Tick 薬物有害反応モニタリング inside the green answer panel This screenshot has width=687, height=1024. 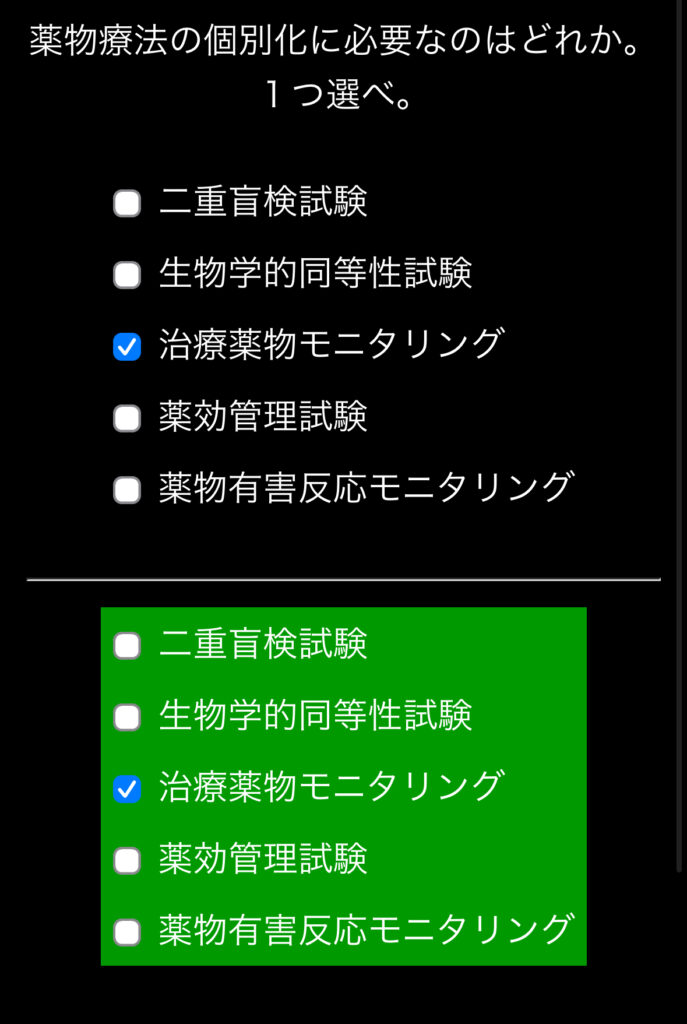coord(126,932)
